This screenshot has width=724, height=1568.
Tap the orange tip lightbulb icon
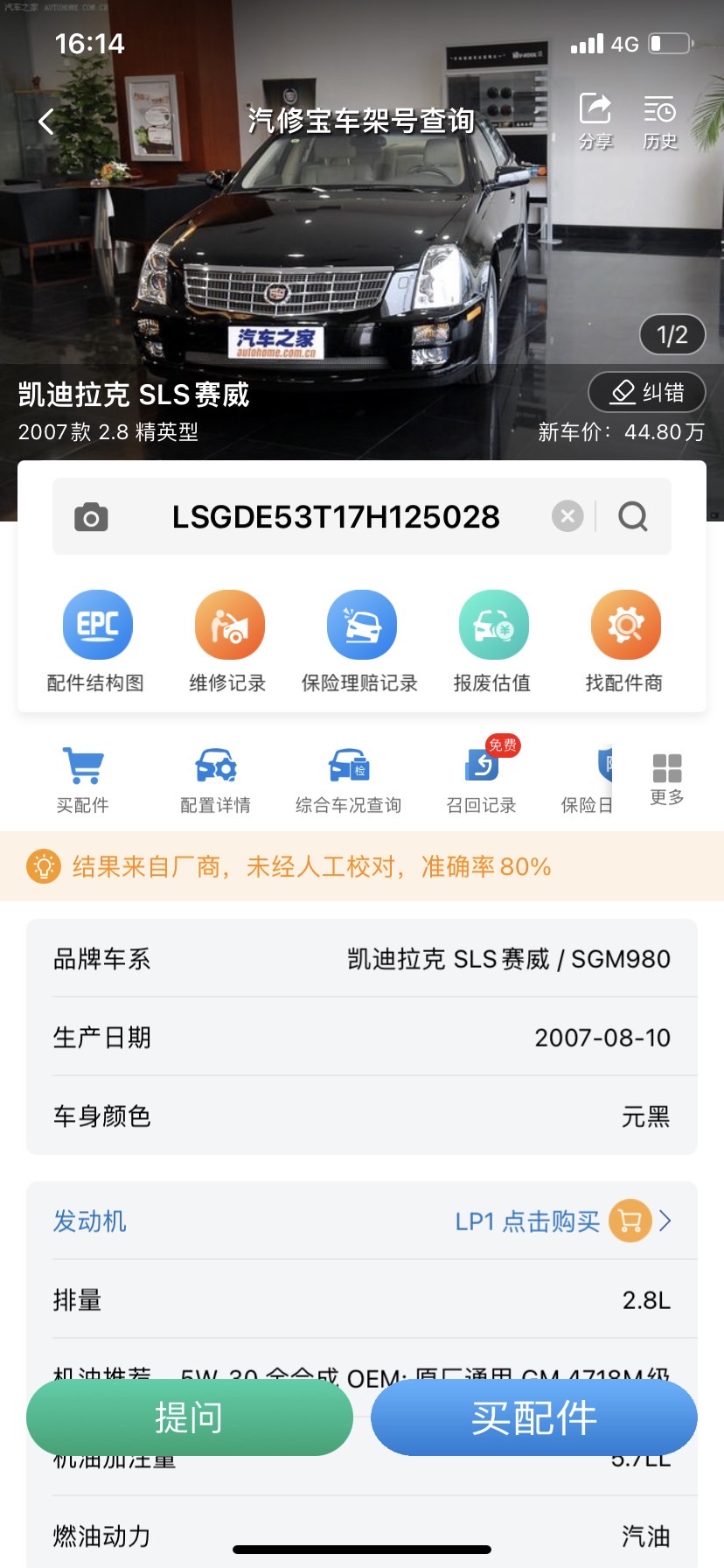(x=44, y=866)
